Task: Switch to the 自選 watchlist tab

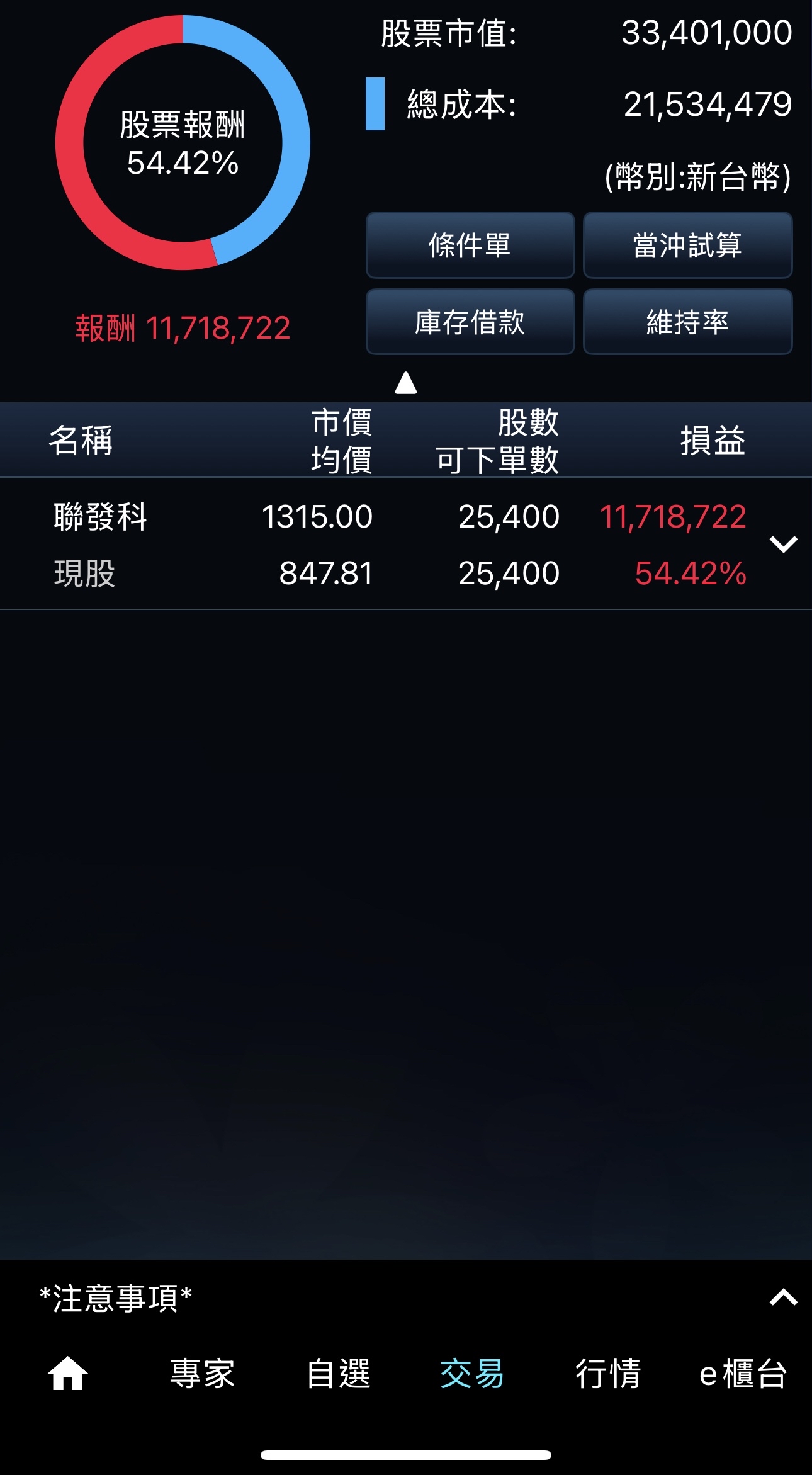Action: click(x=338, y=1373)
